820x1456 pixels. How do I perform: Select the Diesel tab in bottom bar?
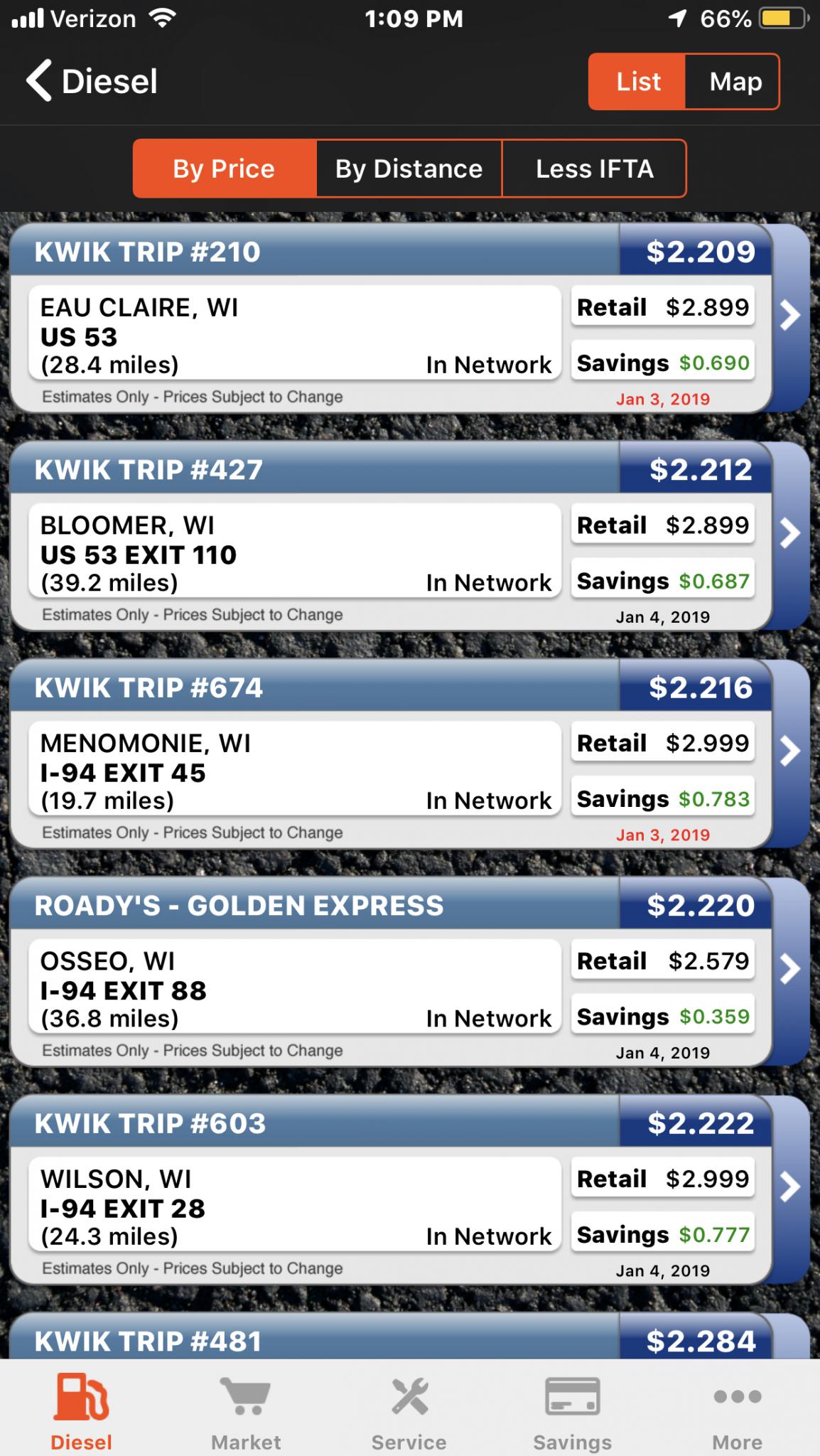click(x=82, y=1412)
